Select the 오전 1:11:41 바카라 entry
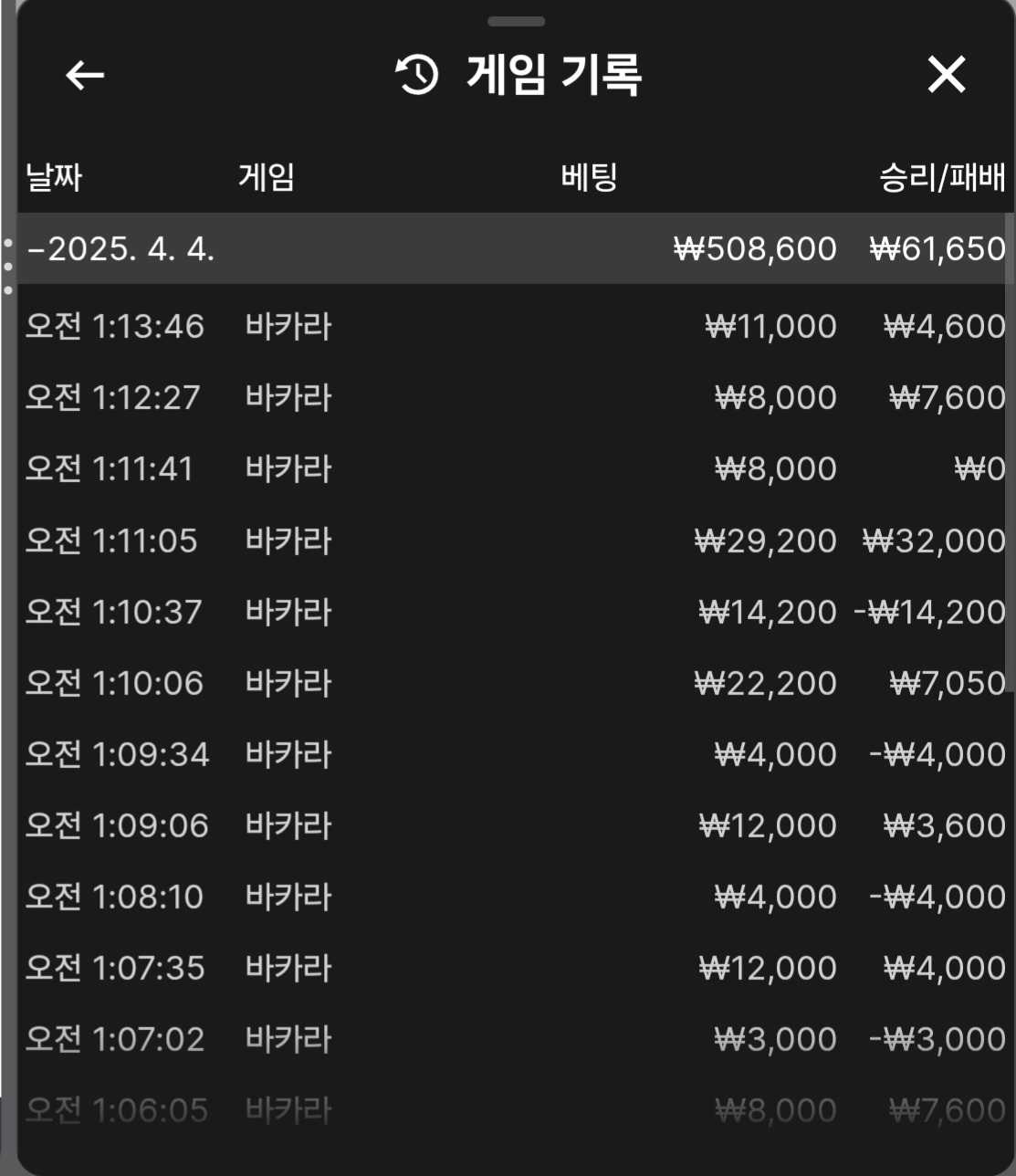Screen dimensions: 1016x1176 [511, 469]
